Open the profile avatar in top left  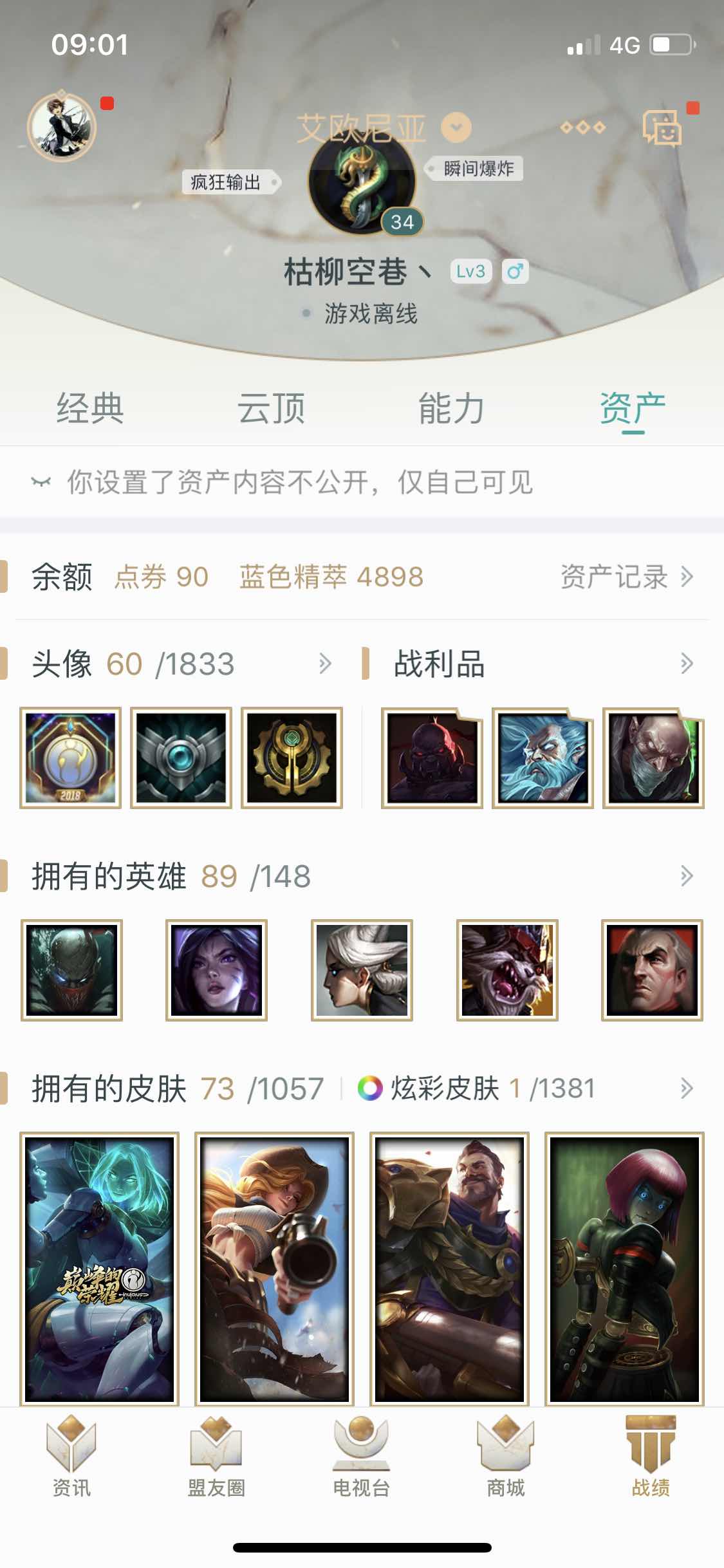(x=62, y=127)
